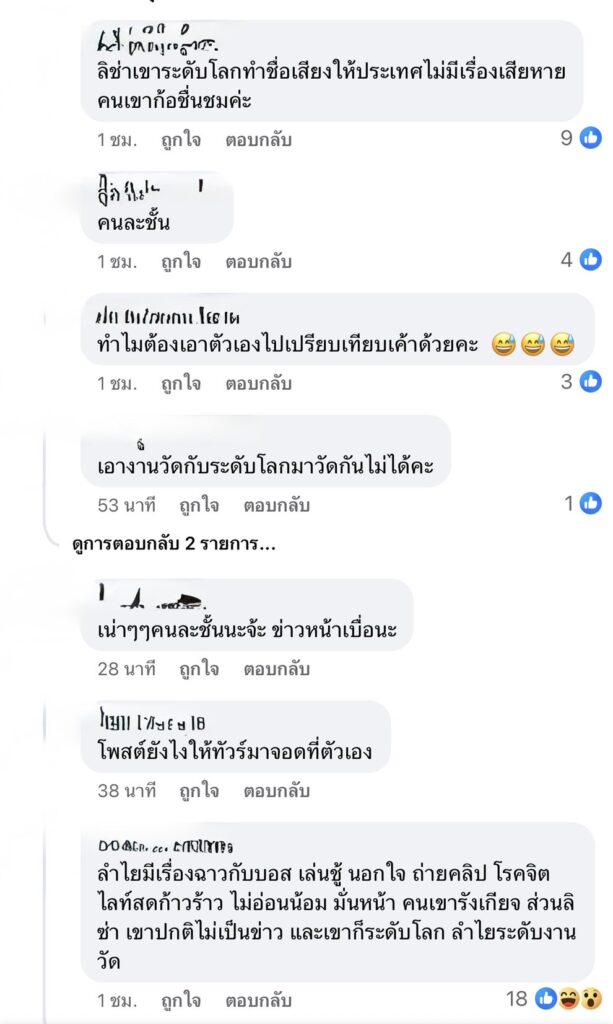Reply to the comment starting ลิซ่าเขาระดับโลก

point(257,139)
